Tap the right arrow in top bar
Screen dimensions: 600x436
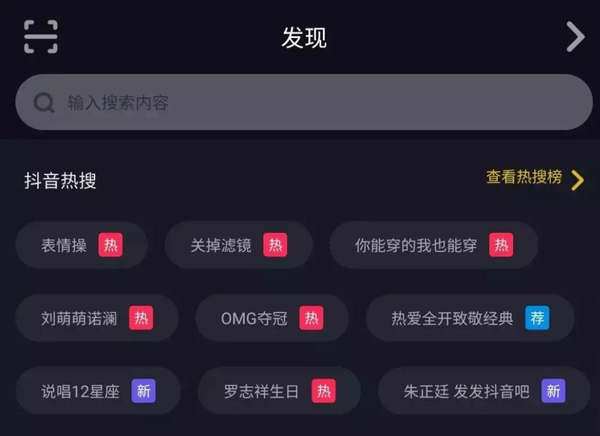pos(575,37)
